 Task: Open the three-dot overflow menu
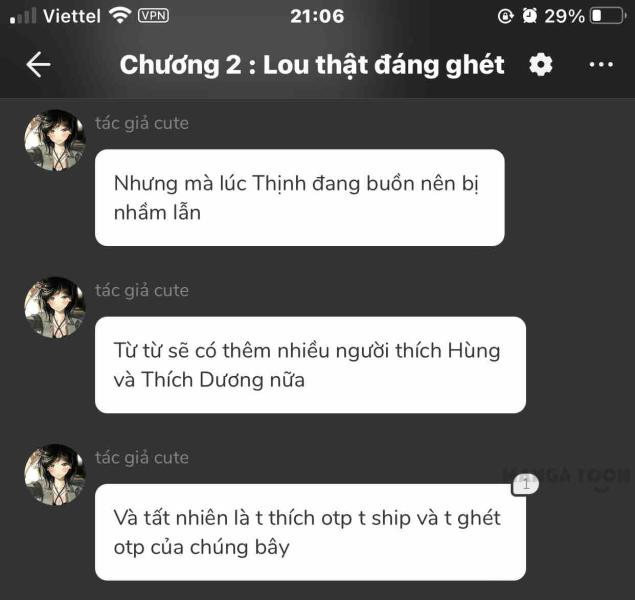click(600, 65)
